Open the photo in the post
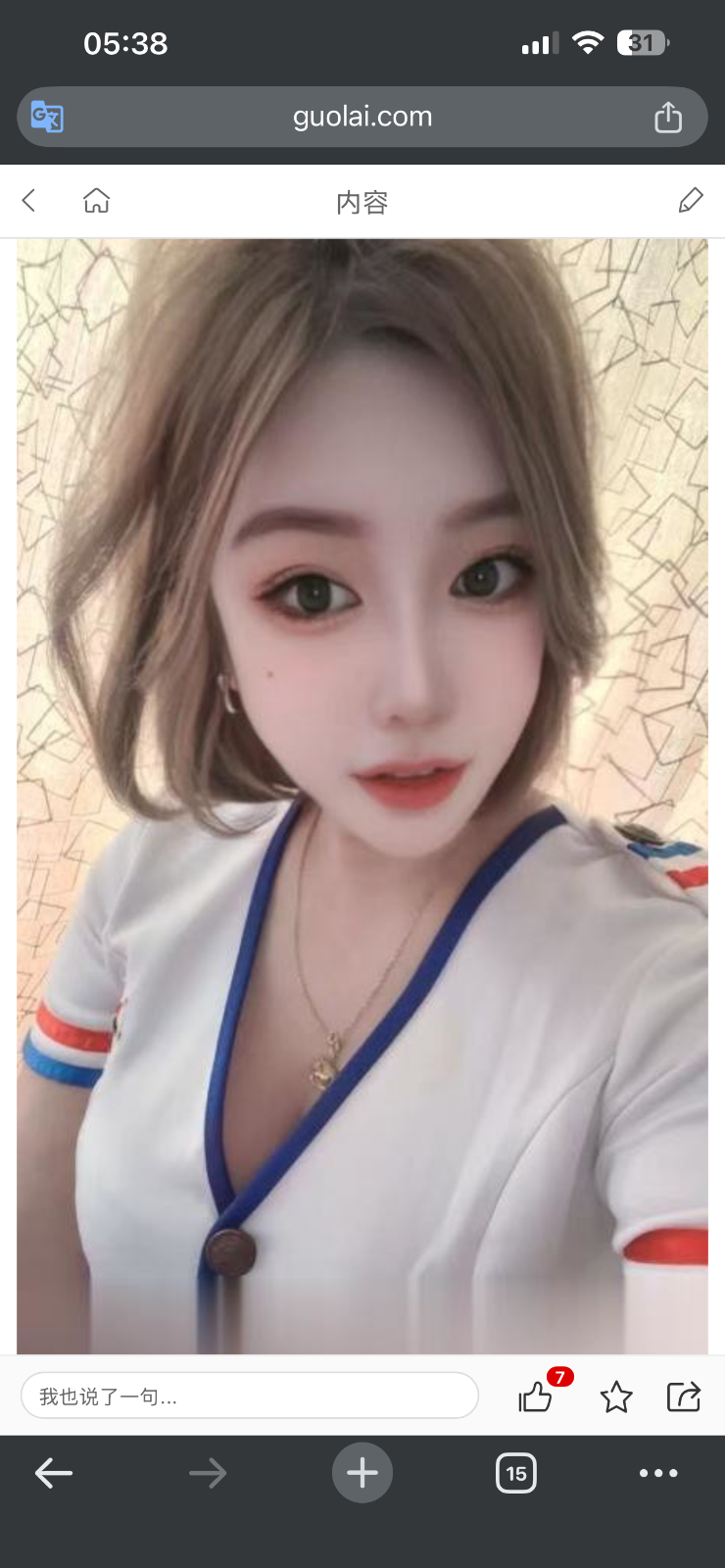 [x=362, y=796]
